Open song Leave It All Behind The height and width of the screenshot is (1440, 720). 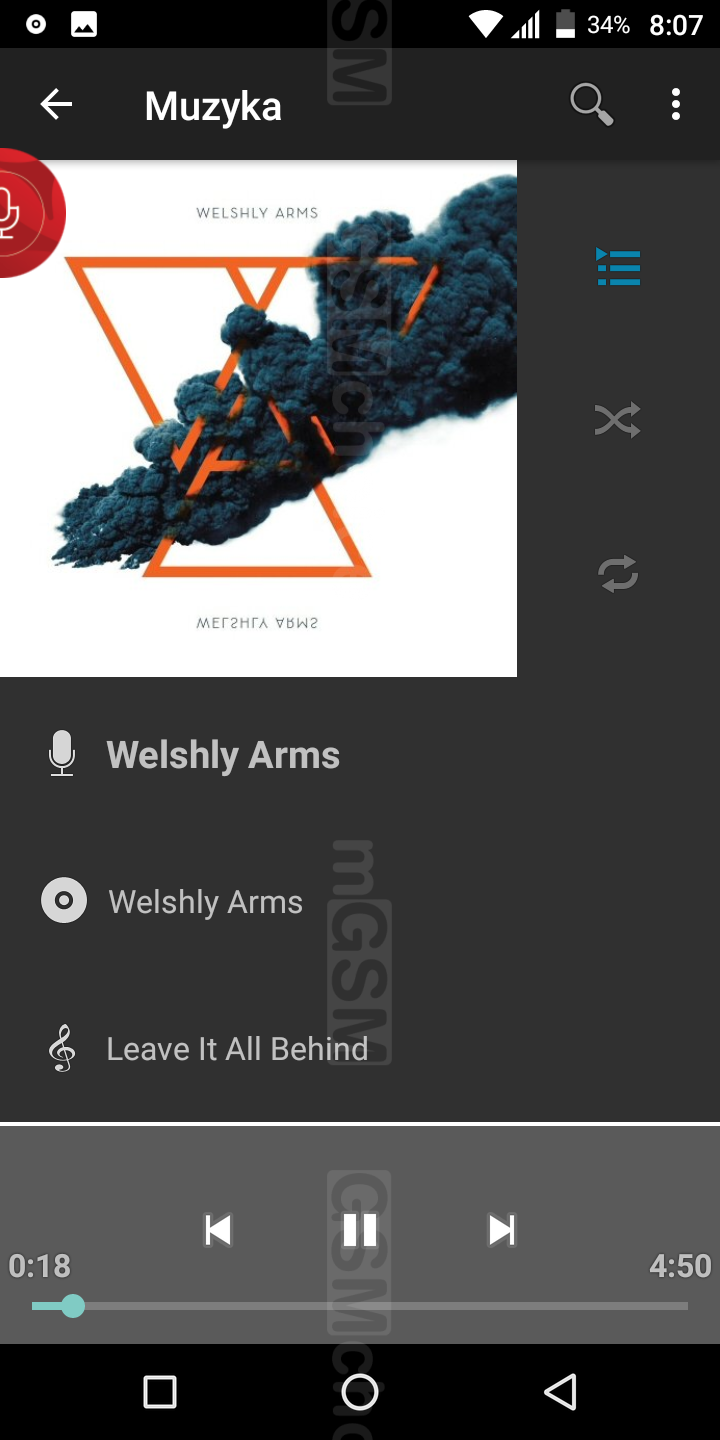tap(237, 1049)
